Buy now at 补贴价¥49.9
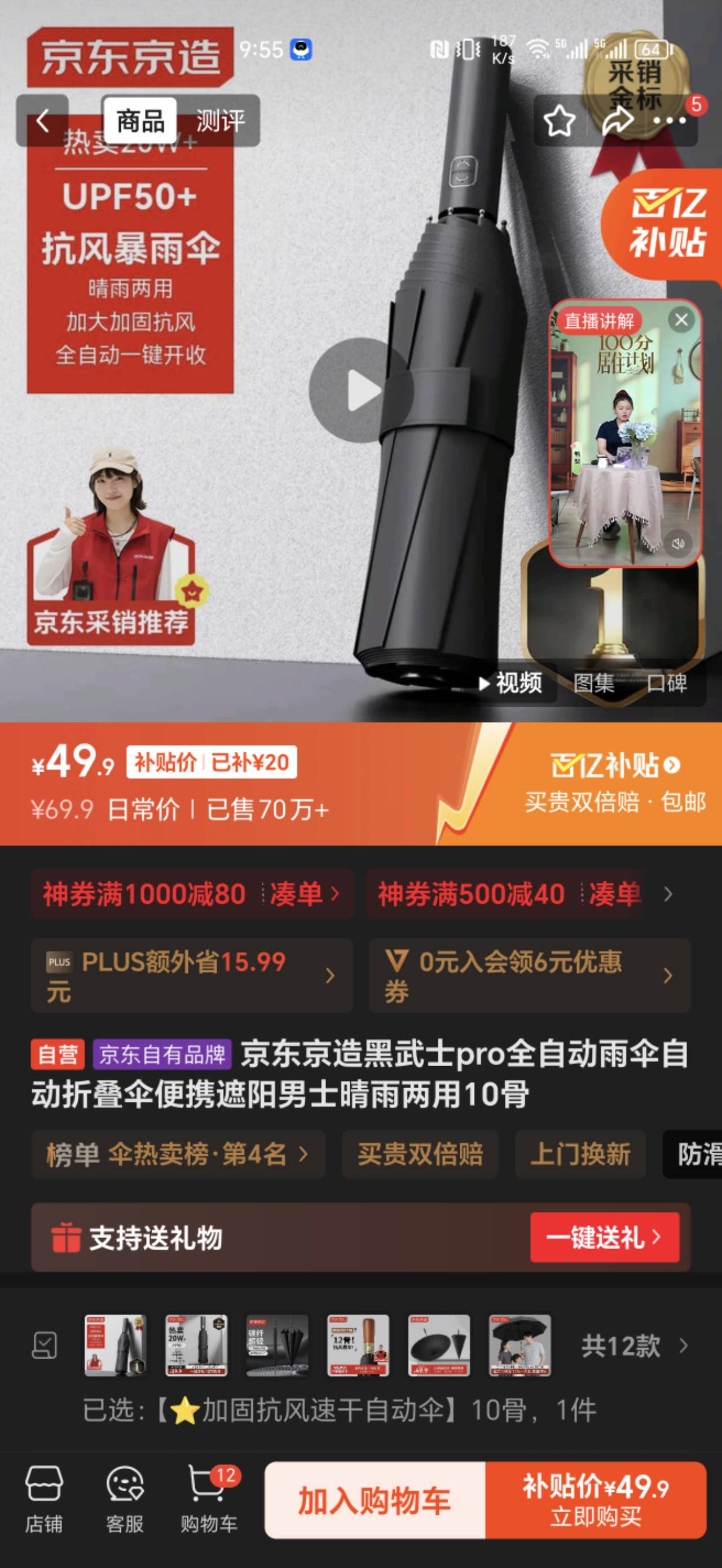Image resolution: width=722 pixels, height=1568 pixels. pyautogui.click(x=596, y=1500)
